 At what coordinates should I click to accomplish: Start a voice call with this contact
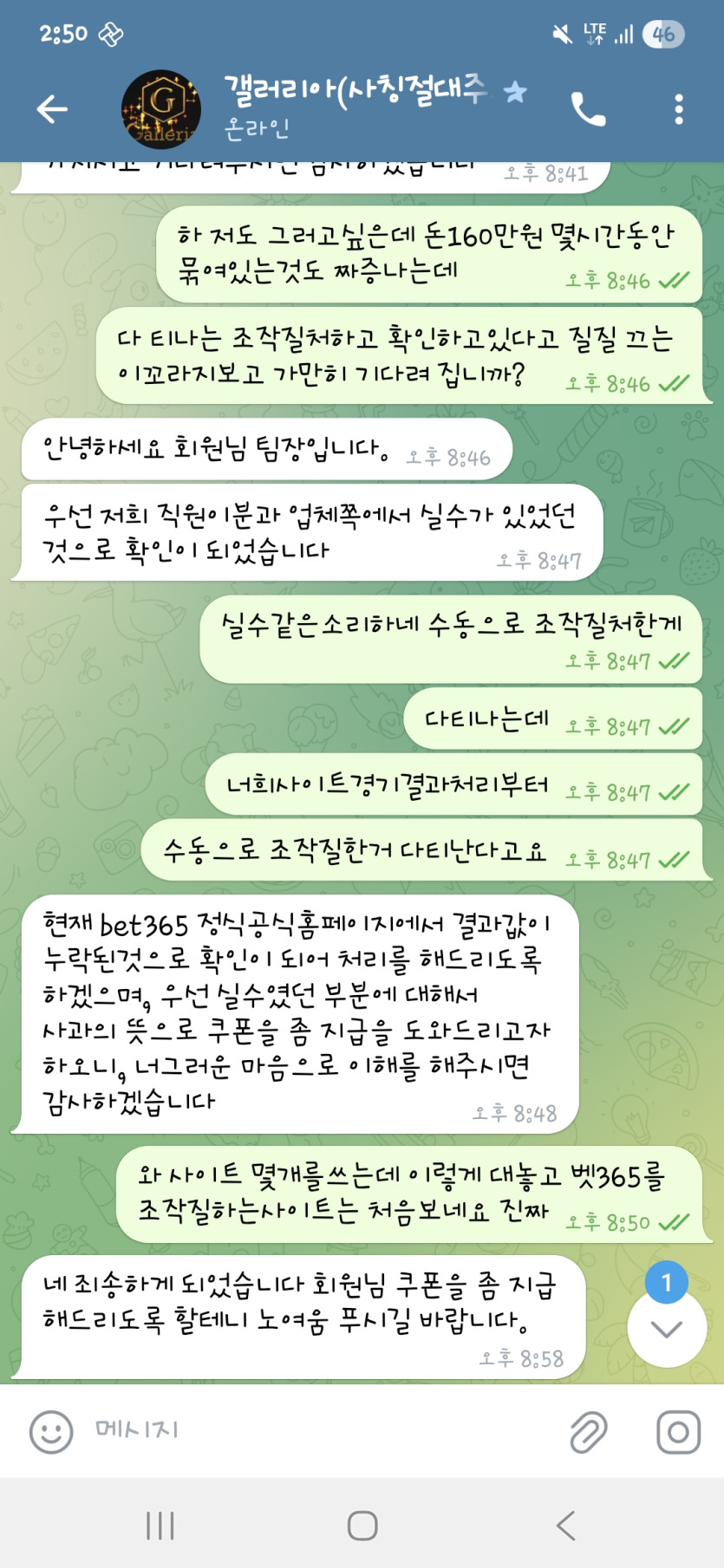pos(588,109)
